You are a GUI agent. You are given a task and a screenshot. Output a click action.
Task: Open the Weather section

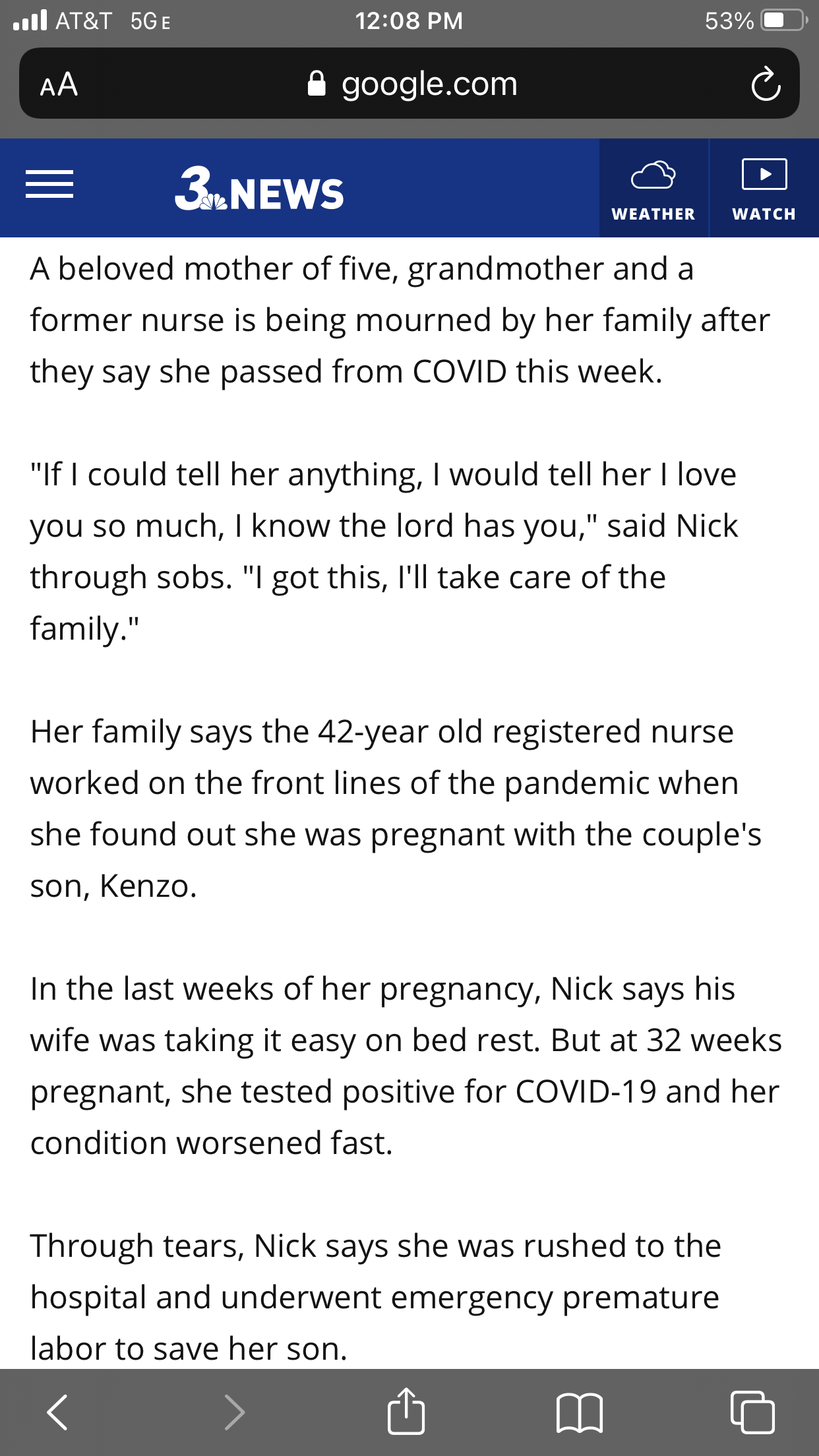[x=653, y=189]
